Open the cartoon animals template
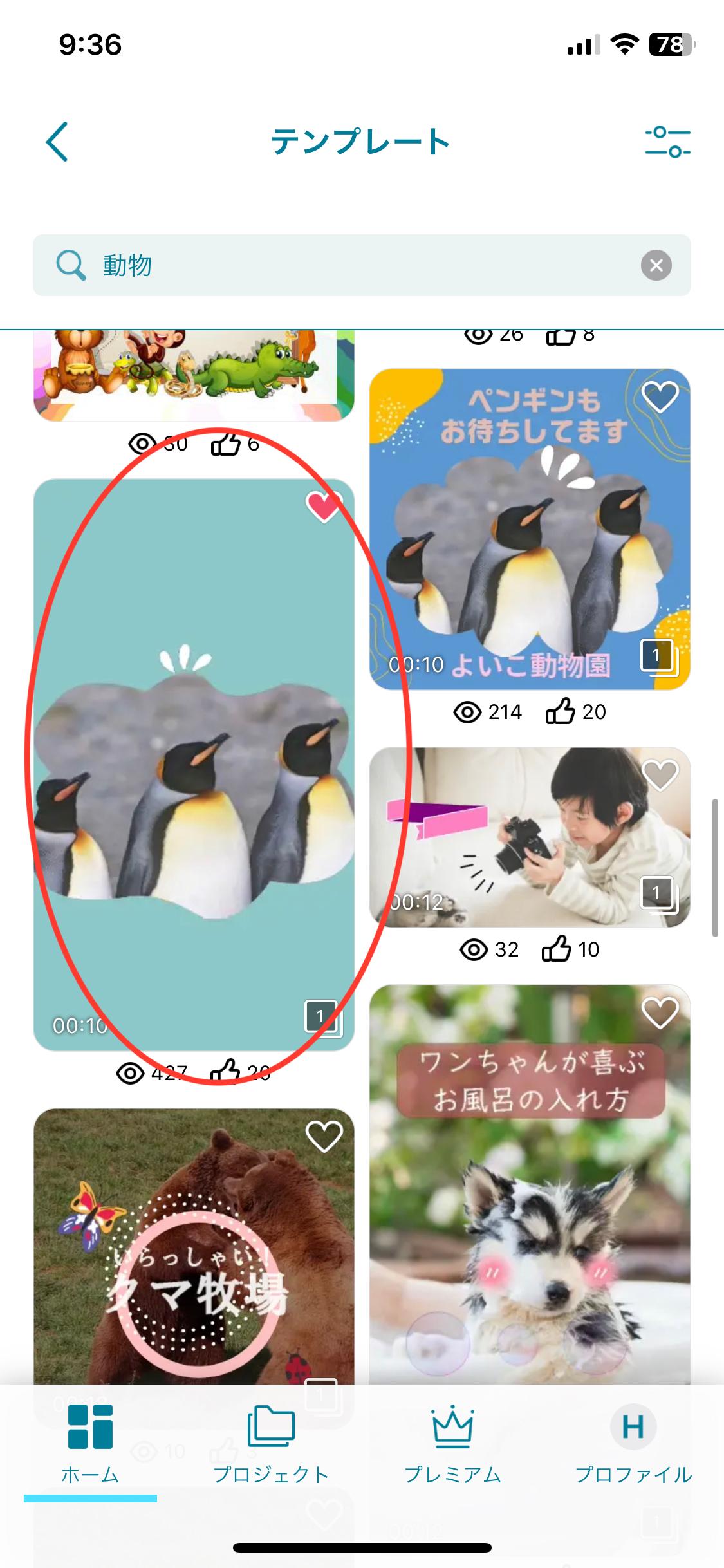The width and height of the screenshot is (724, 1568). pyautogui.click(x=193, y=373)
